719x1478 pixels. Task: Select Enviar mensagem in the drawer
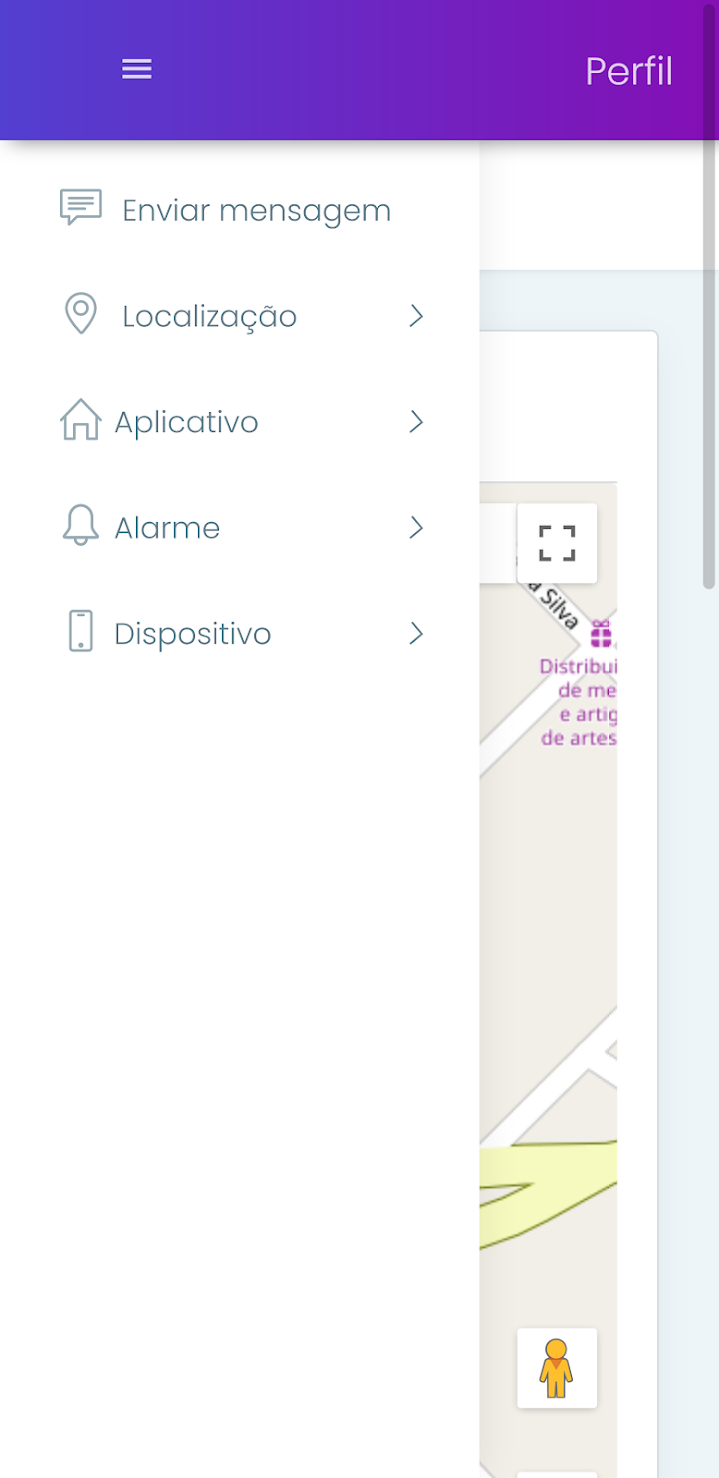coord(255,211)
